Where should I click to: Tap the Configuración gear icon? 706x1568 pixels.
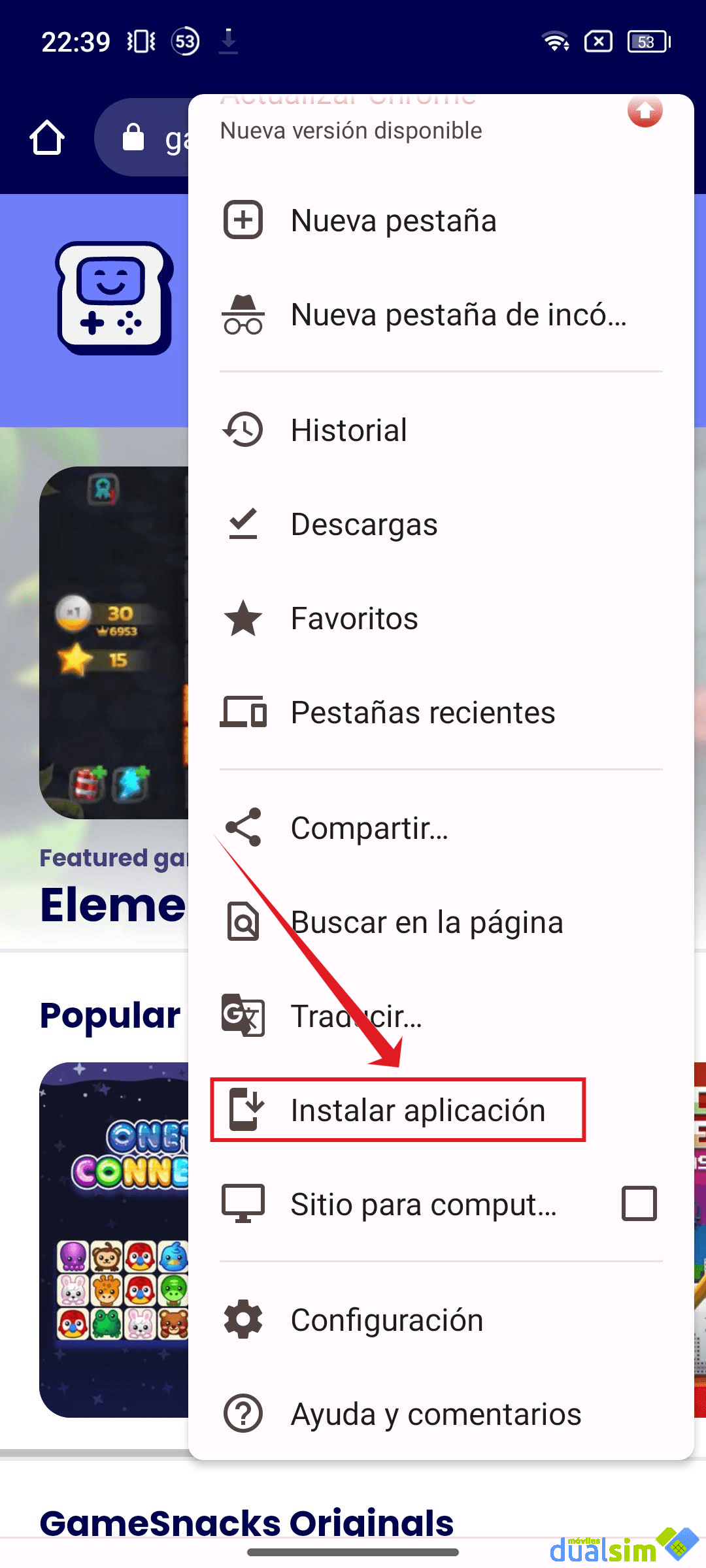tap(243, 1319)
